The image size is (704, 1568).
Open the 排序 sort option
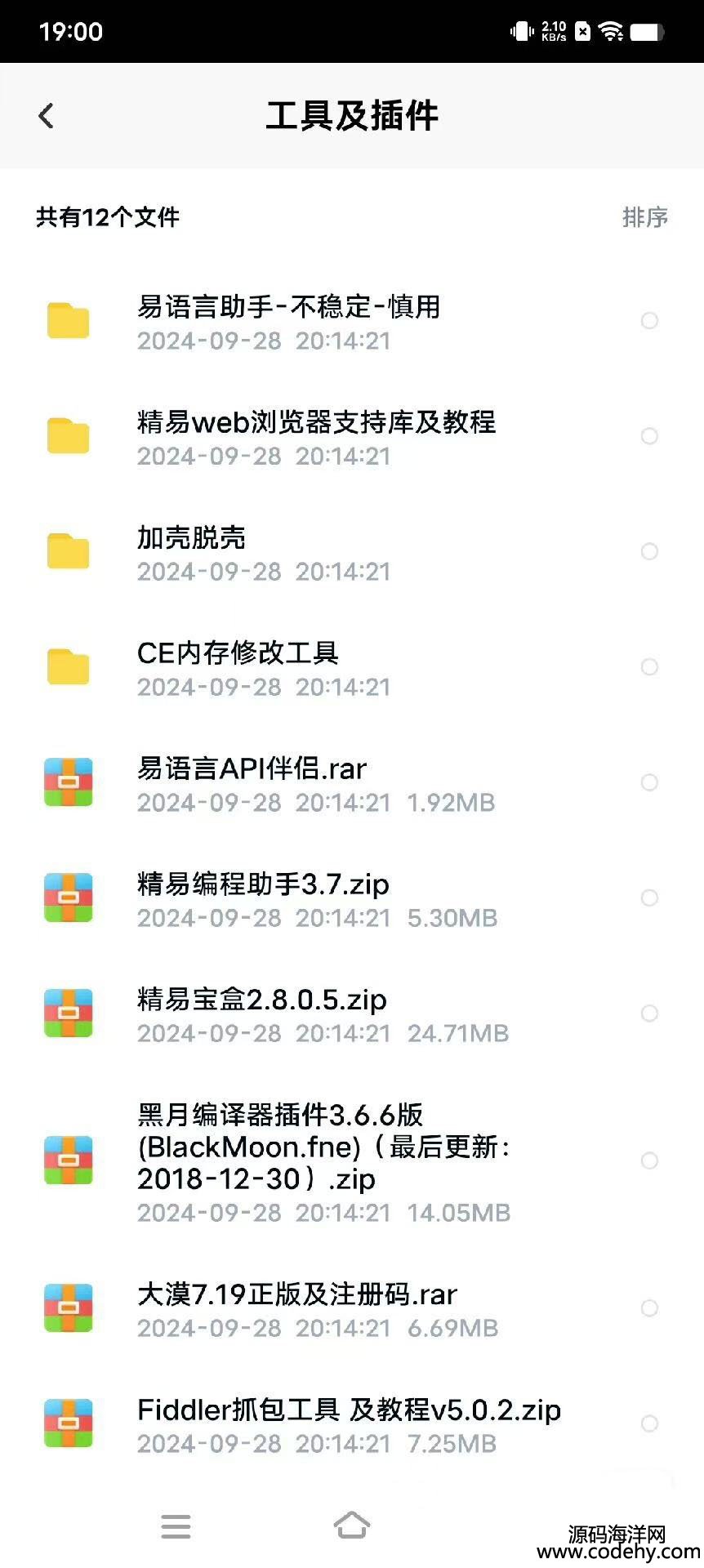[645, 217]
